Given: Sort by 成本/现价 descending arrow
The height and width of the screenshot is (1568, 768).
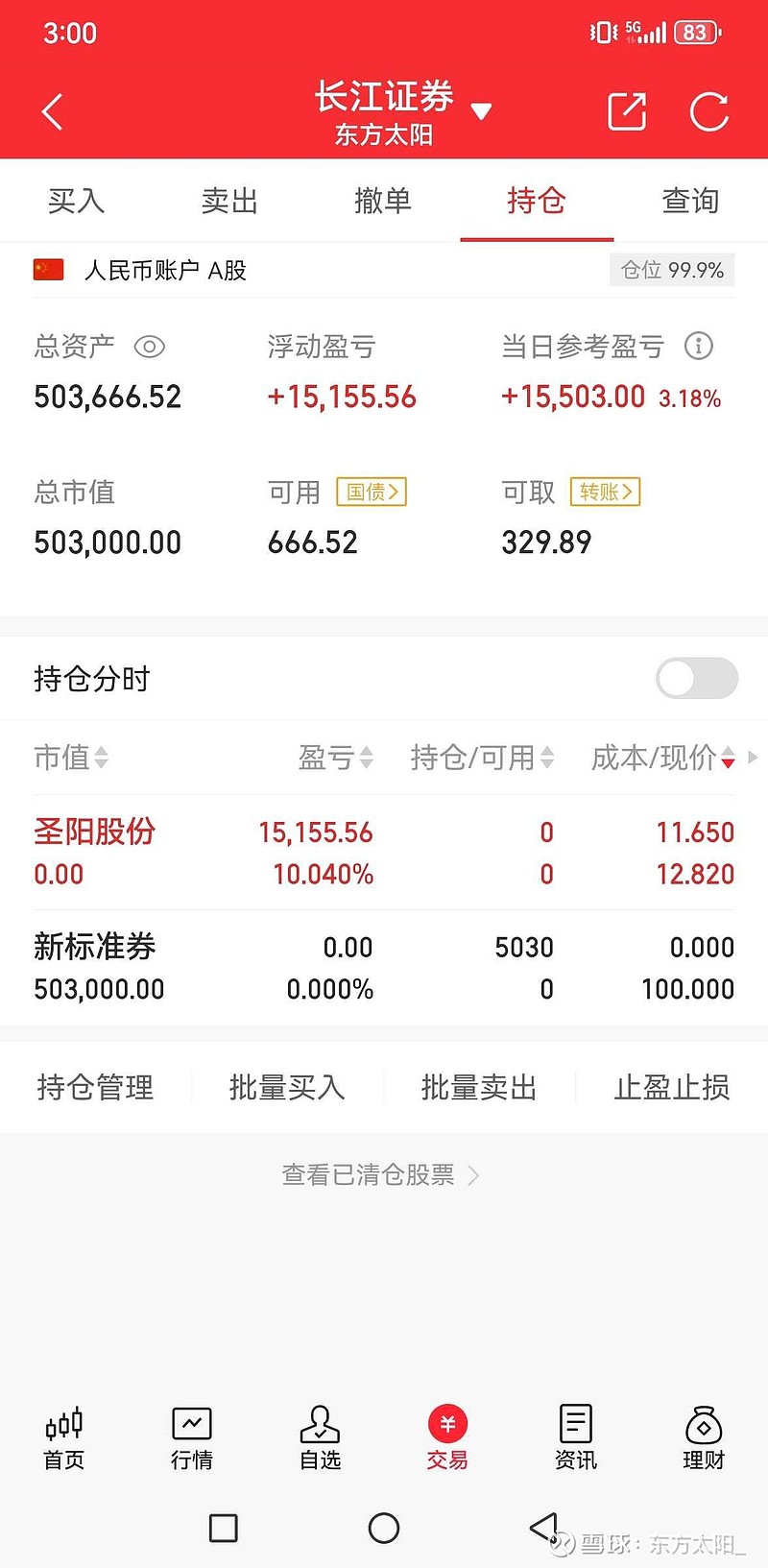Looking at the screenshot, I should (x=728, y=761).
